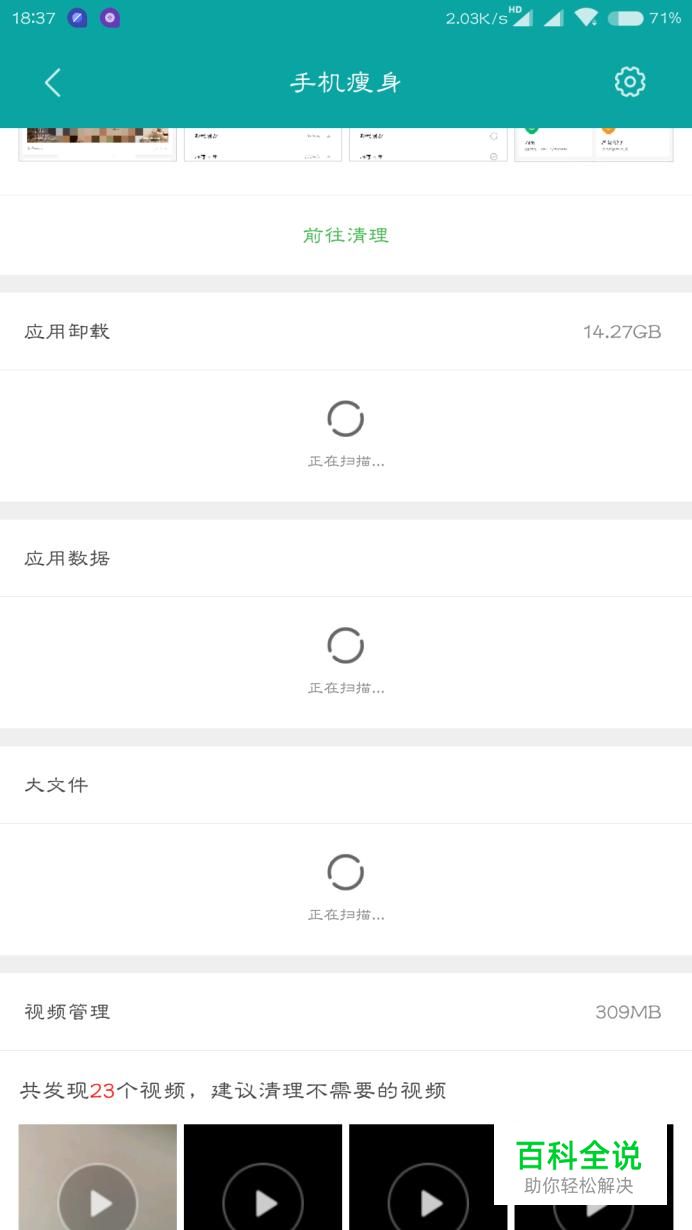This screenshot has width=692, height=1230.
Task: Open the 应用卸载 section
Action: click(346, 332)
